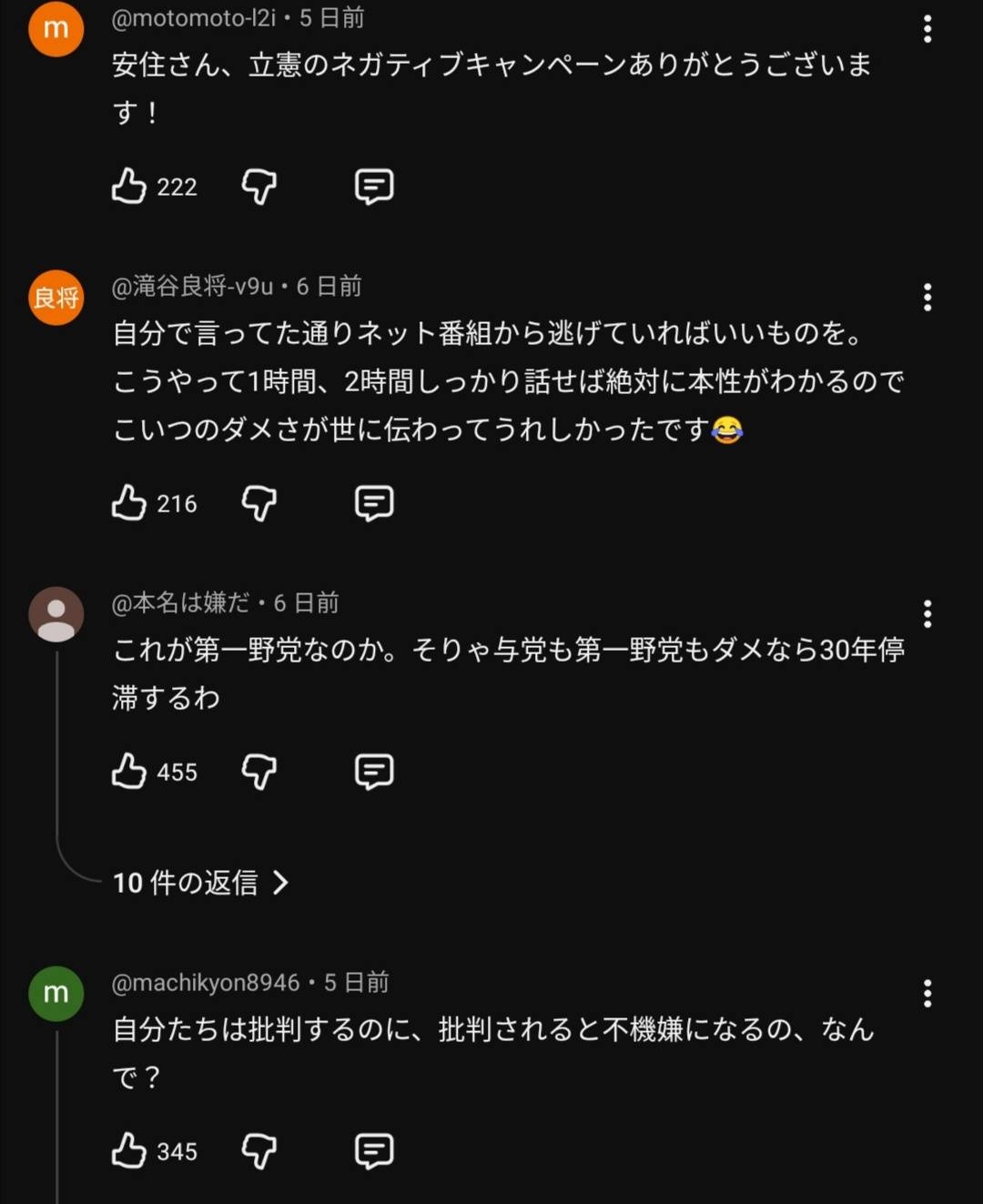Image resolution: width=983 pixels, height=1204 pixels.
Task: Like the comment by @machikyon8946
Action: (129, 1151)
